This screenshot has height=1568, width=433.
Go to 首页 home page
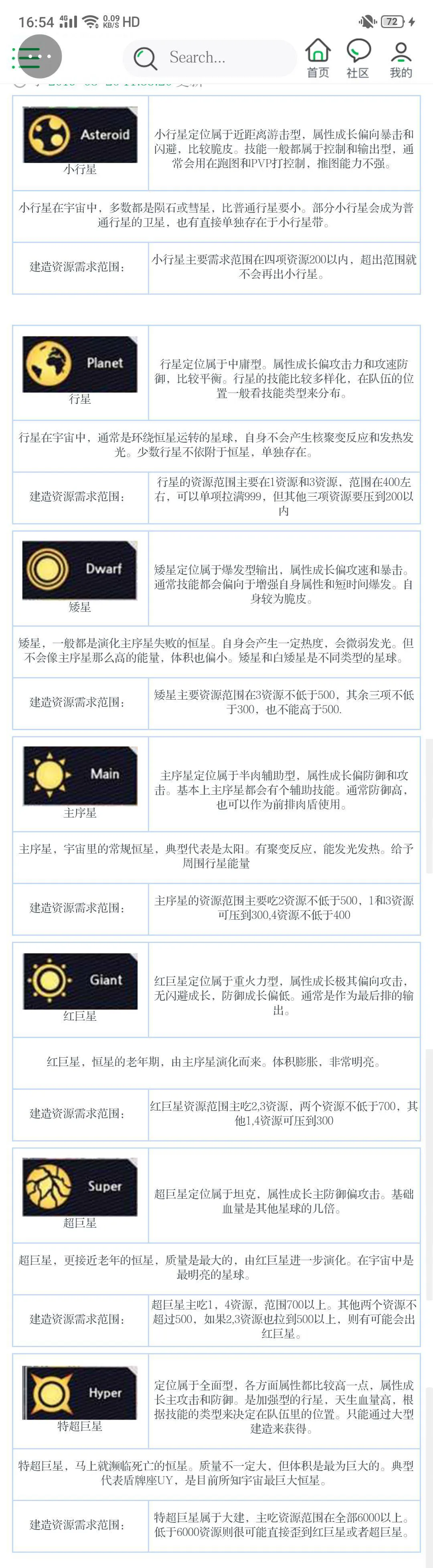[x=317, y=59]
